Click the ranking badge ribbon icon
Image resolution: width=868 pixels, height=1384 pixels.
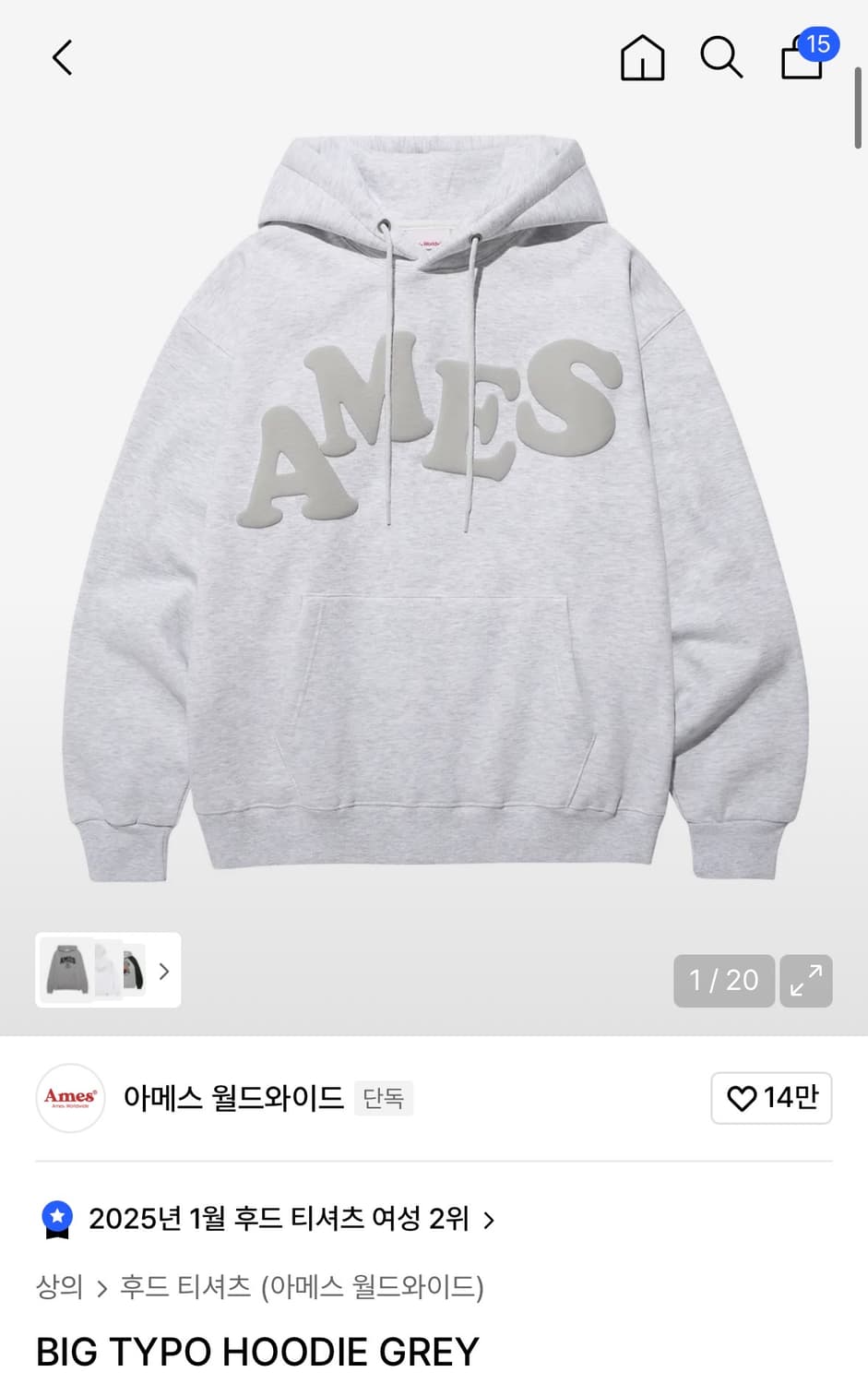point(59,1218)
